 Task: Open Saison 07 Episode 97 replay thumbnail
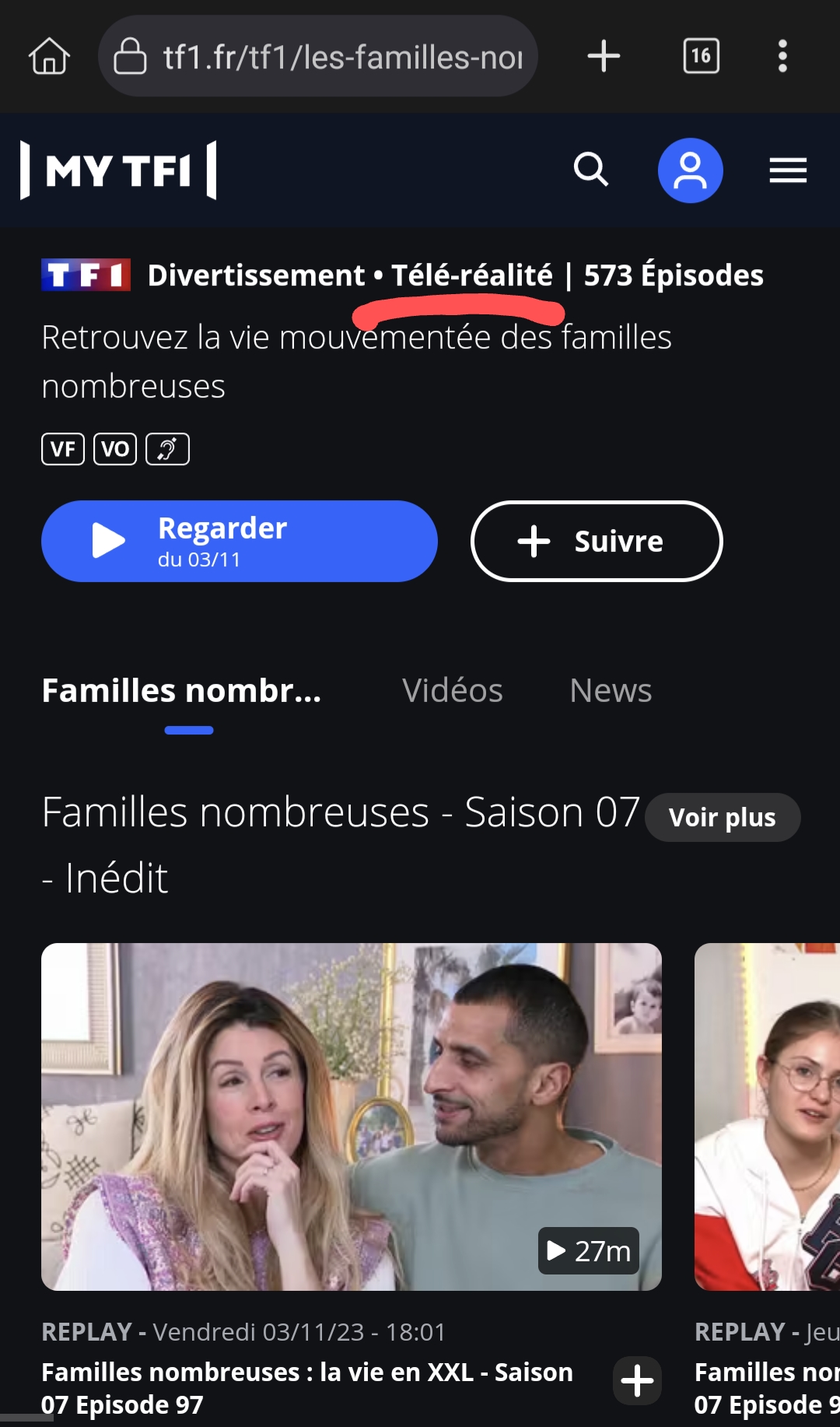pyautogui.click(x=351, y=1117)
